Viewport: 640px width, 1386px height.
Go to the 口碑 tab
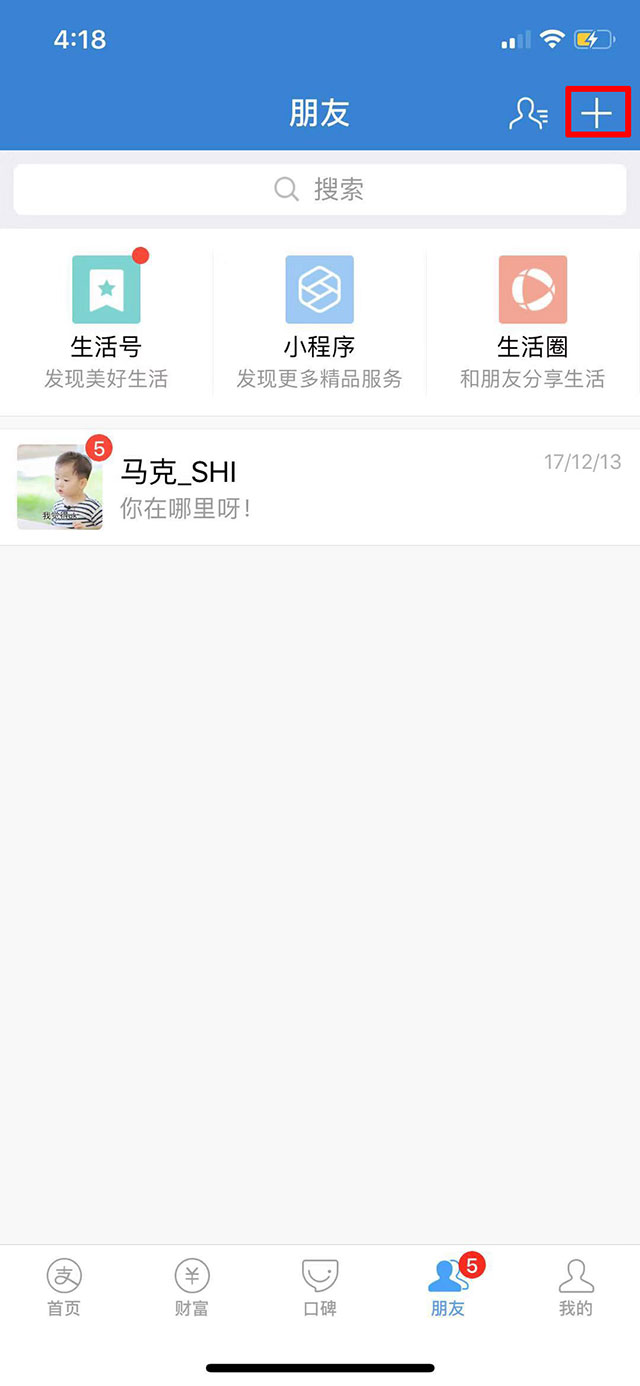click(320, 1287)
